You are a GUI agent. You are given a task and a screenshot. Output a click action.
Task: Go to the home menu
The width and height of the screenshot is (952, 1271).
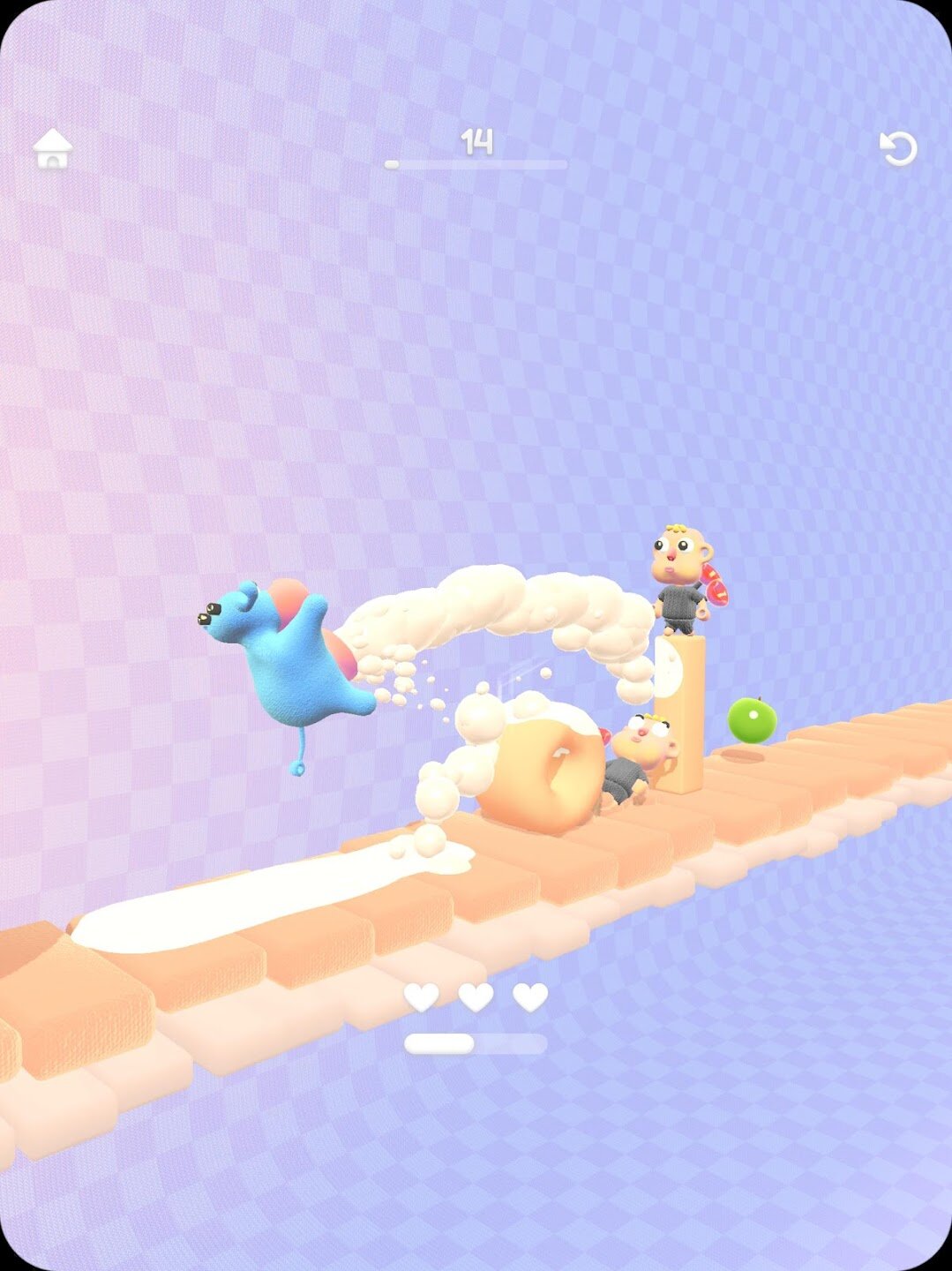click(53, 148)
